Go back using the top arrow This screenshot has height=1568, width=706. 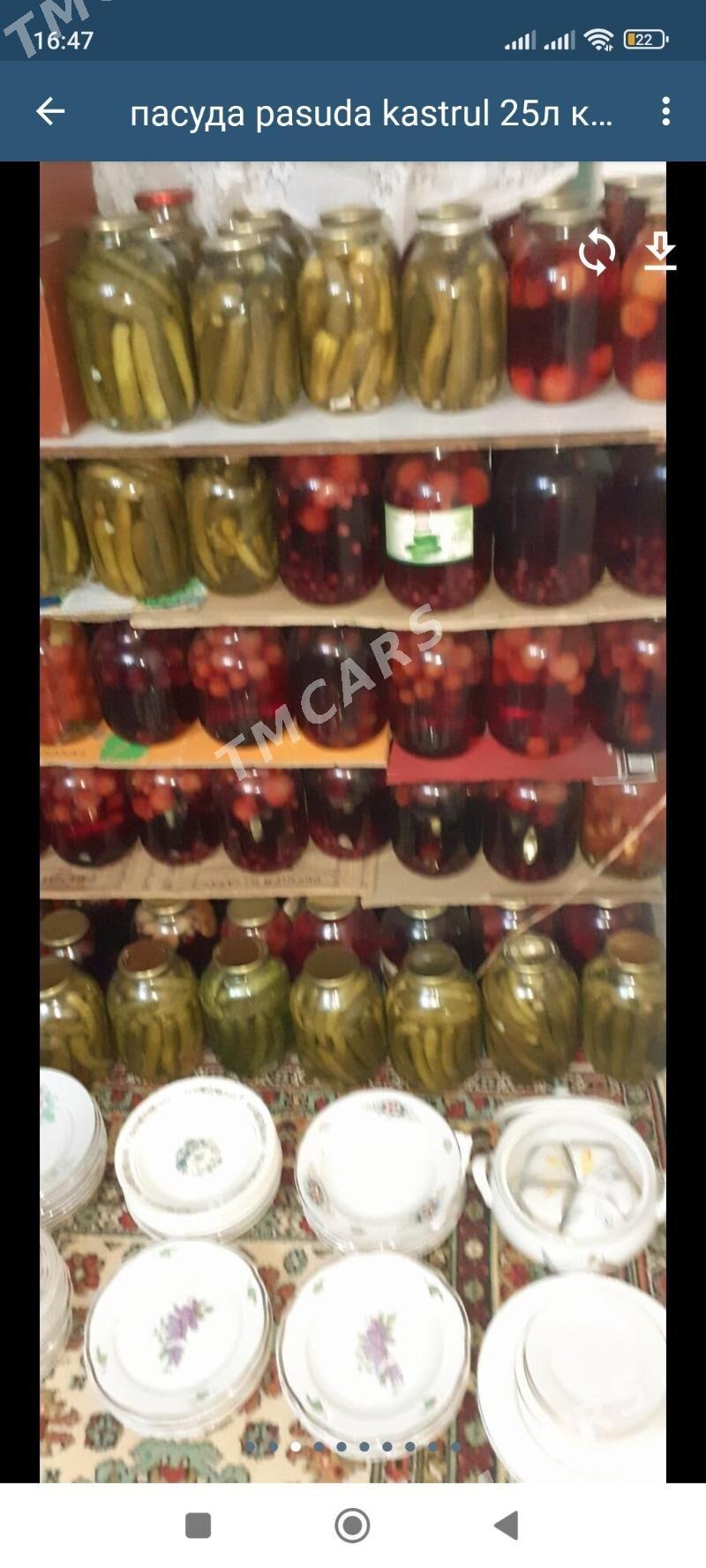pyautogui.click(x=50, y=111)
